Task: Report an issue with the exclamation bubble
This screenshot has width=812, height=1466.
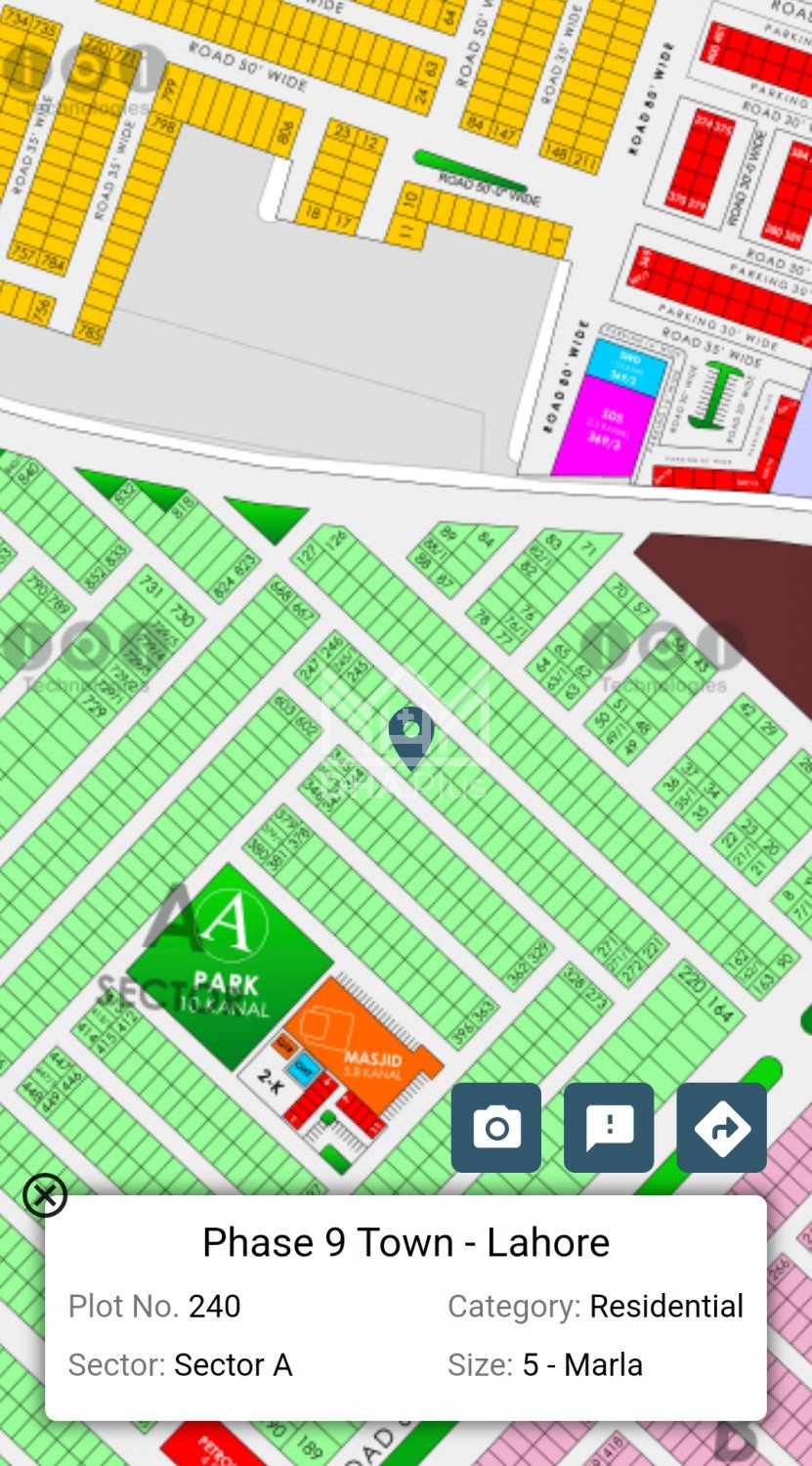Action: click(x=609, y=1128)
